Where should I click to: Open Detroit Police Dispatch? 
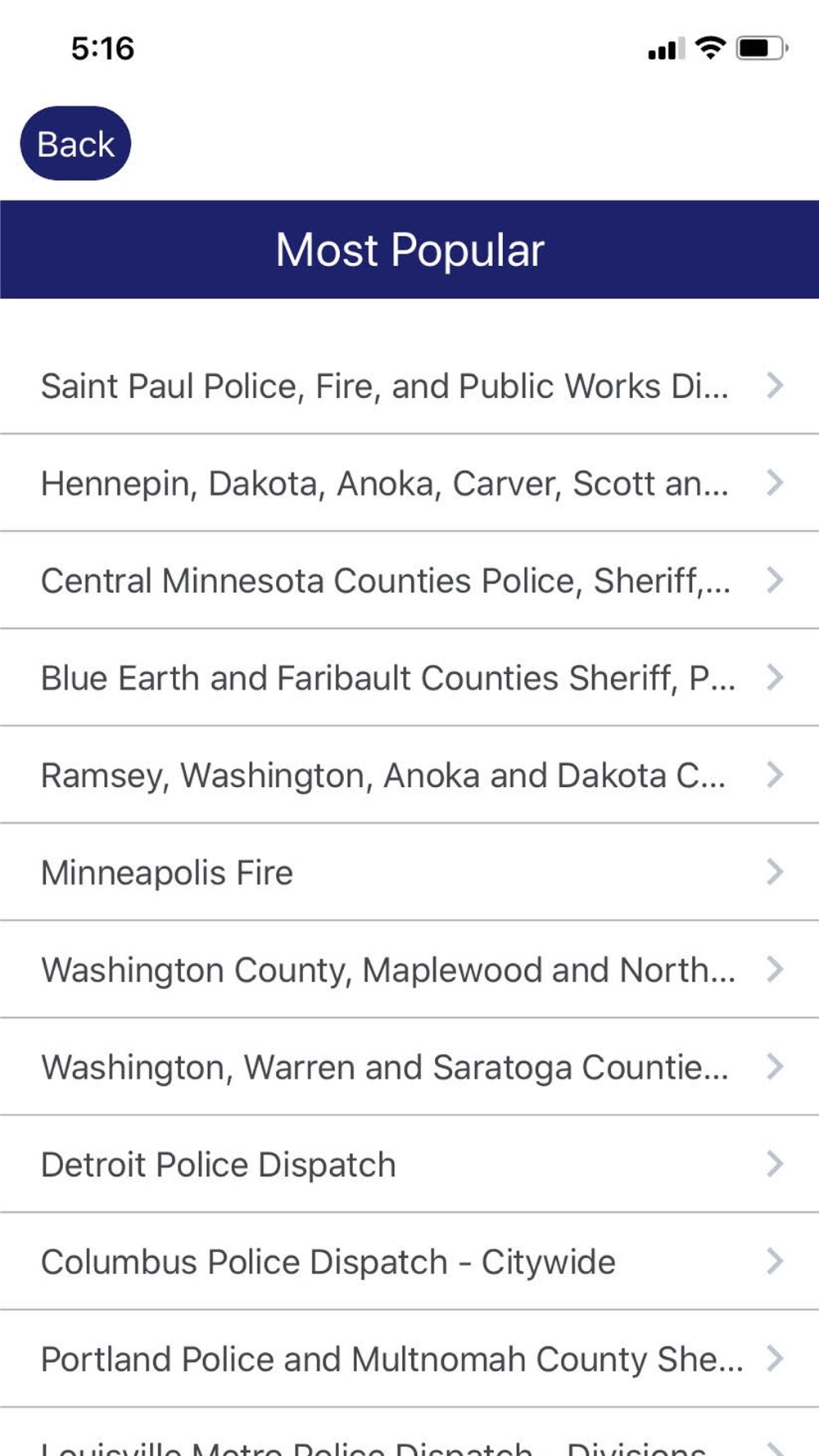click(x=409, y=1164)
